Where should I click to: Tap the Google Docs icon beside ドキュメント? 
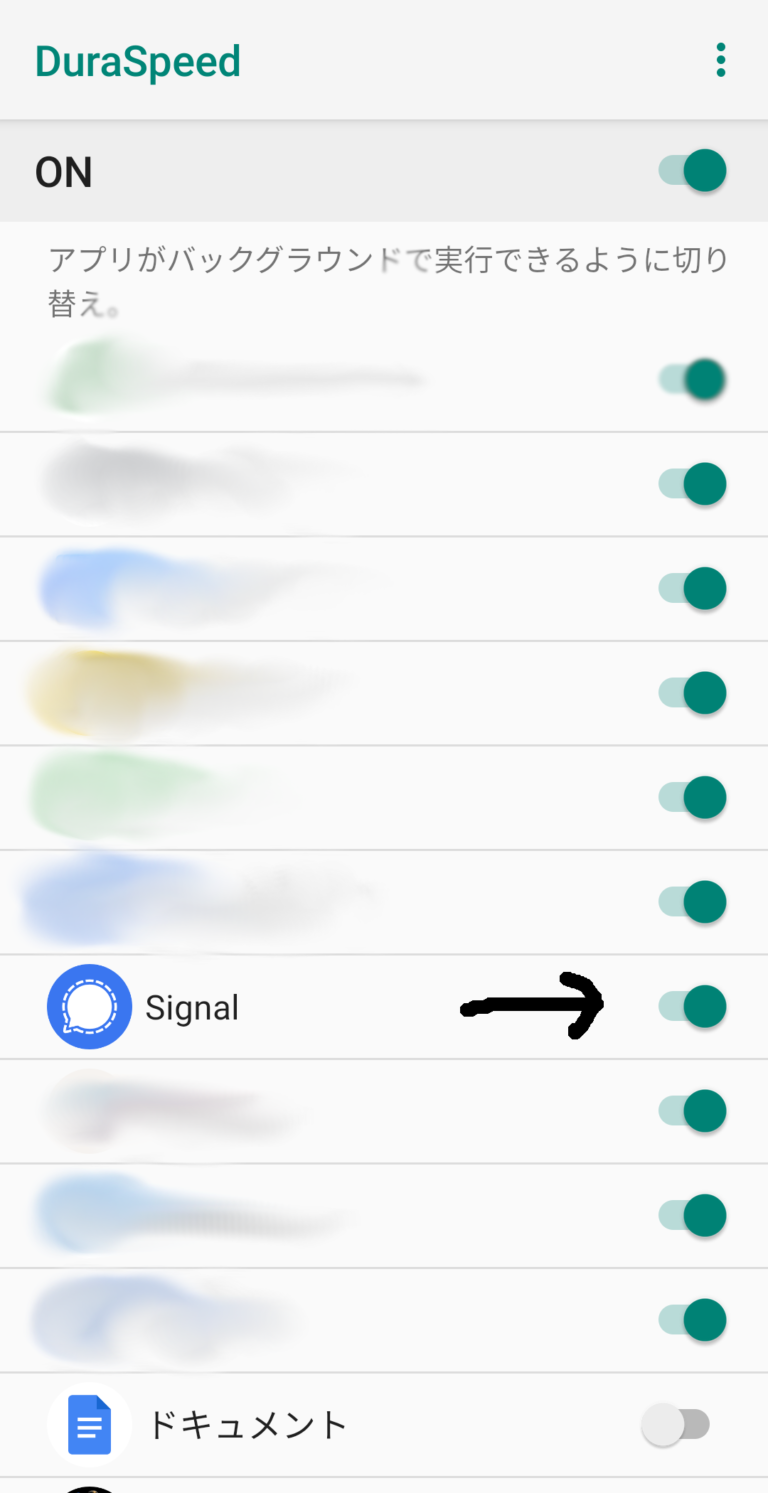(x=90, y=1424)
